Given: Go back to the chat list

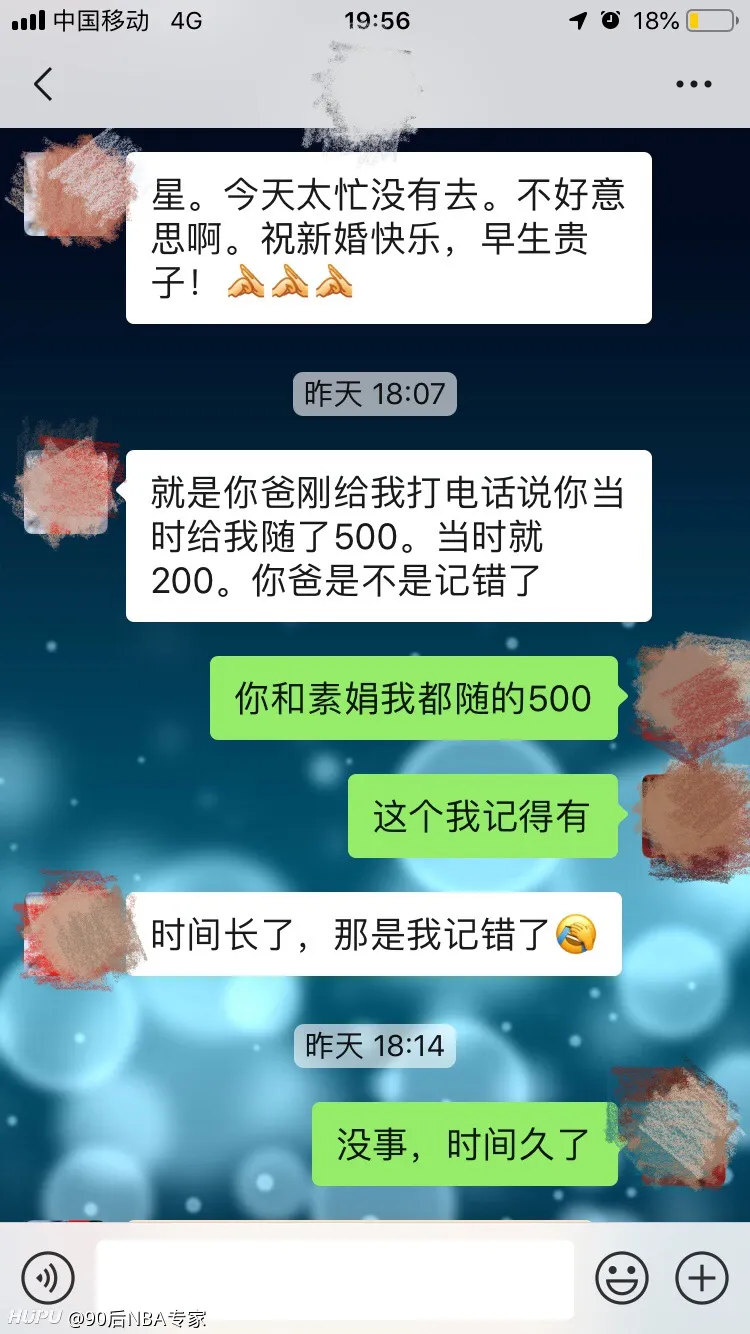Looking at the screenshot, I should click(43, 85).
